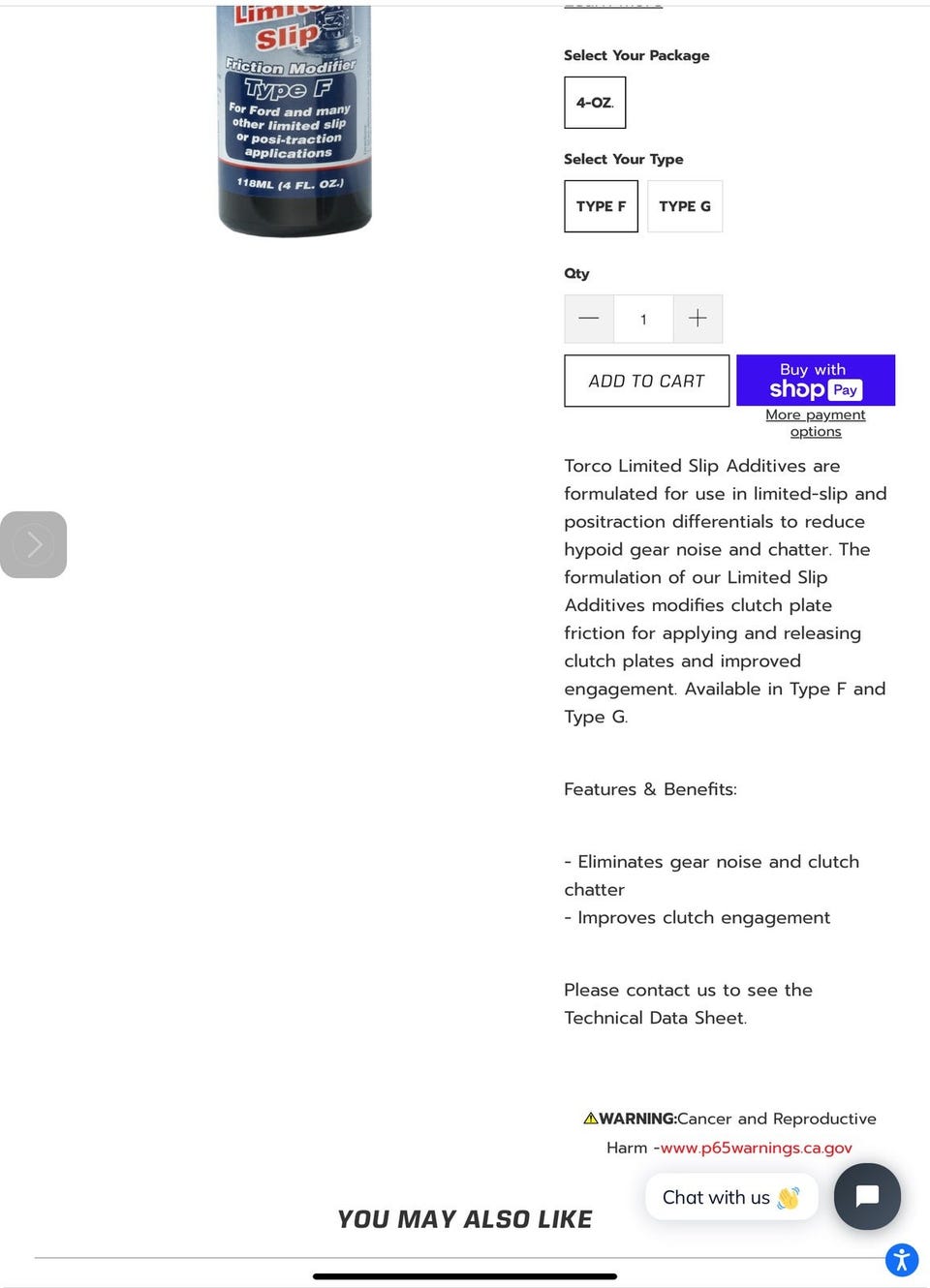Image resolution: width=930 pixels, height=1288 pixels.
Task: Add the item to cart
Action: (x=646, y=381)
